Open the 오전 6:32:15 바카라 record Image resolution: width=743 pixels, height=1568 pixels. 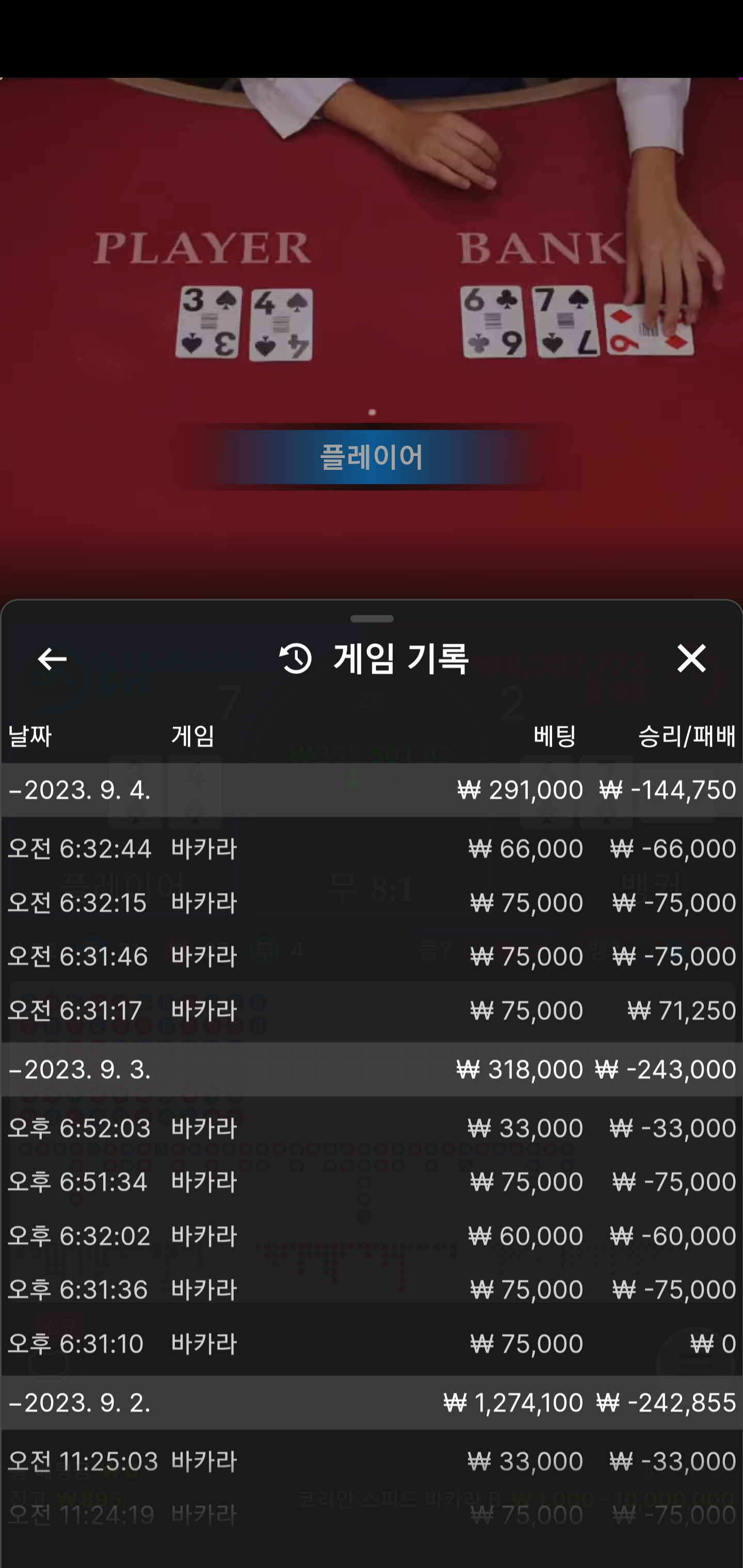pyautogui.click(x=372, y=902)
